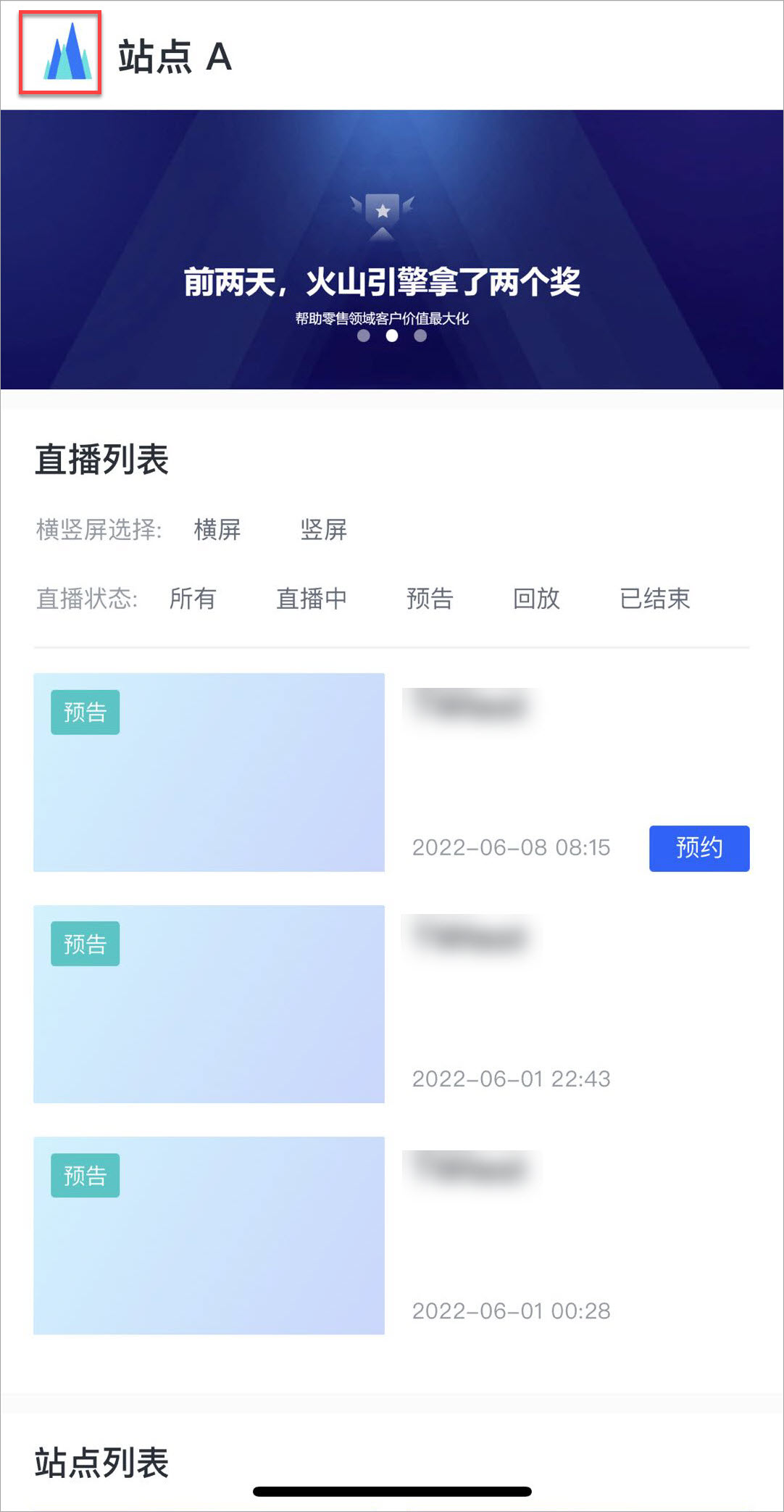Open the preview scheduled 2022-06-01 00:28

209,1235
